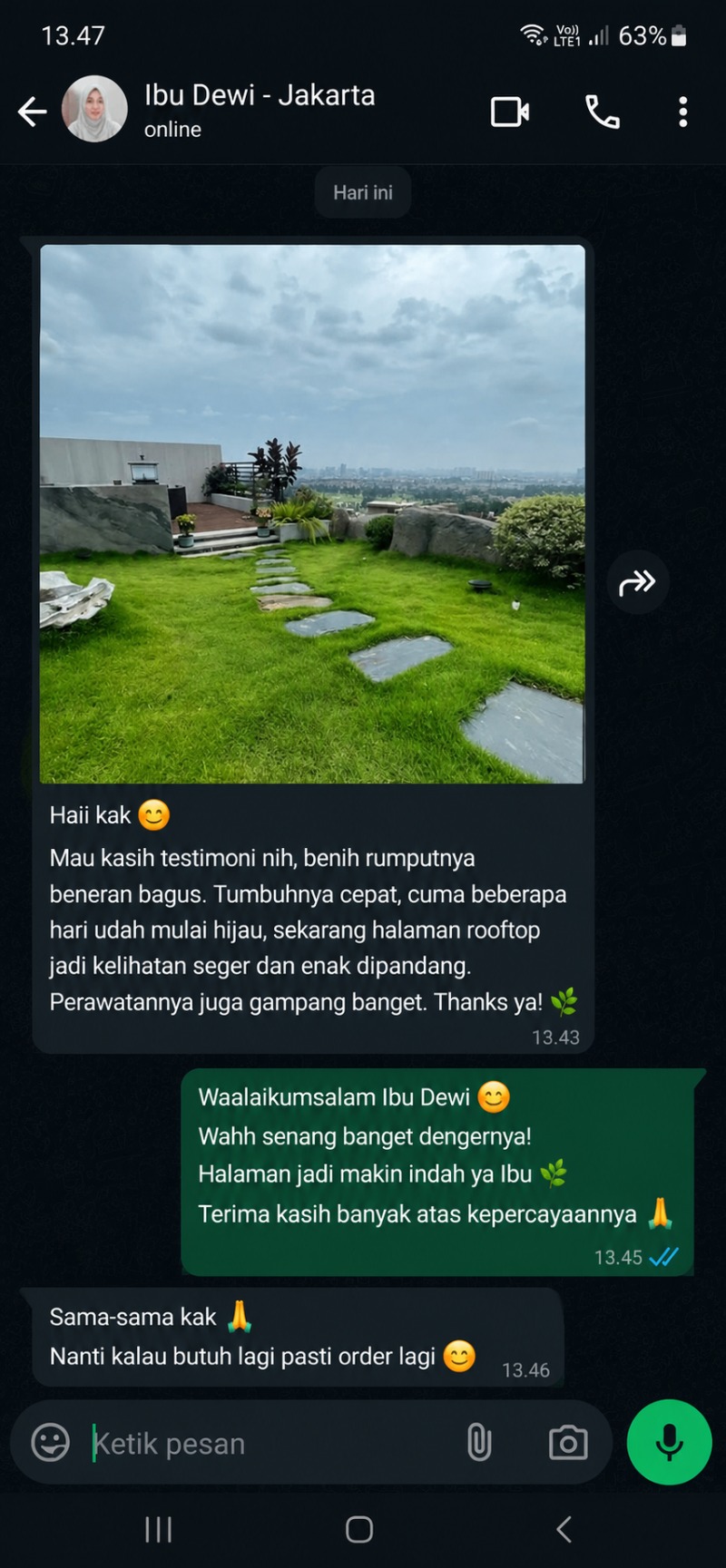Go back to the chat list
The height and width of the screenshot is (1568, 726).
pos(32,112)
